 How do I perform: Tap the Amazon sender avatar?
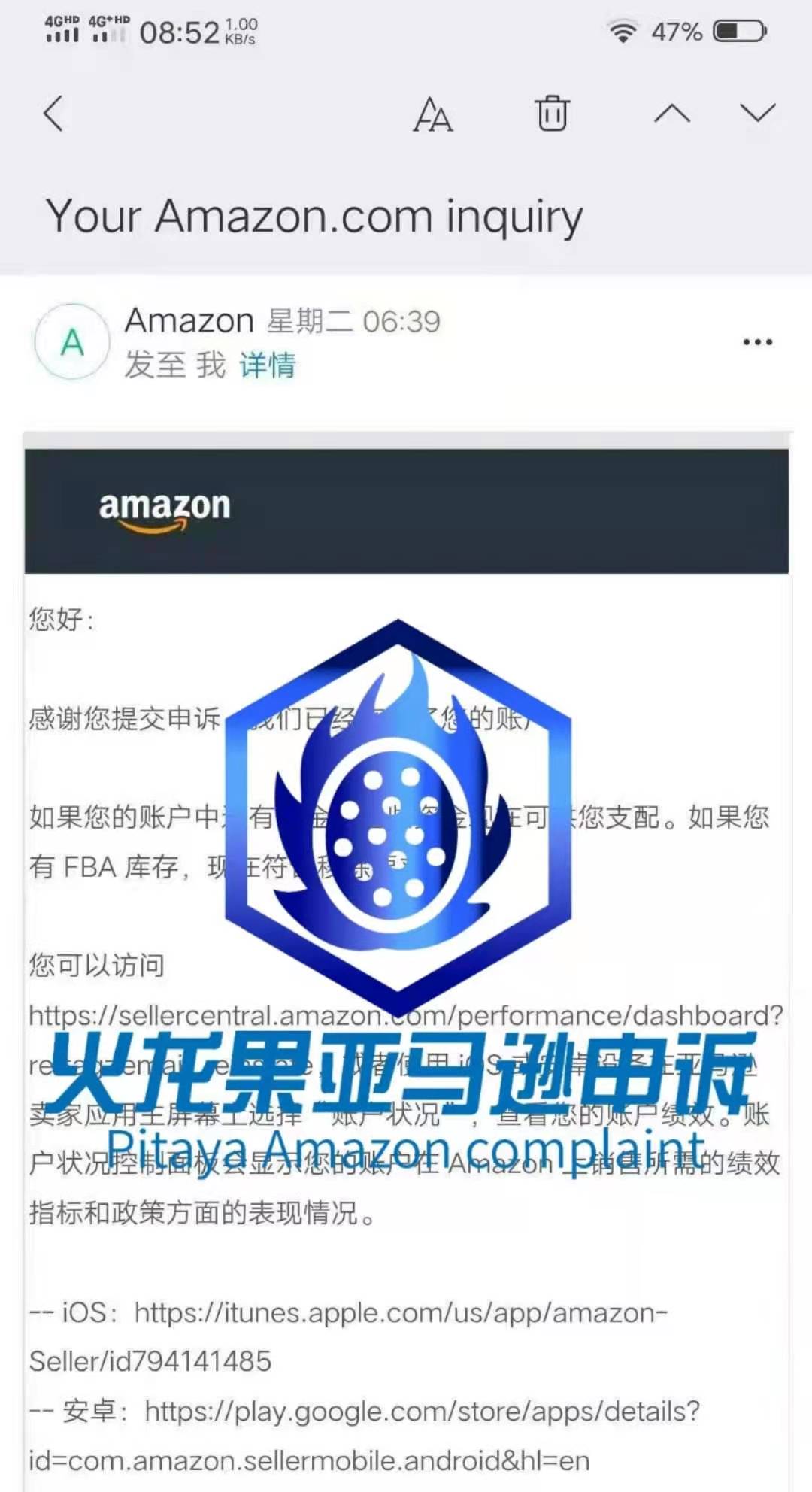click(72, 342)
